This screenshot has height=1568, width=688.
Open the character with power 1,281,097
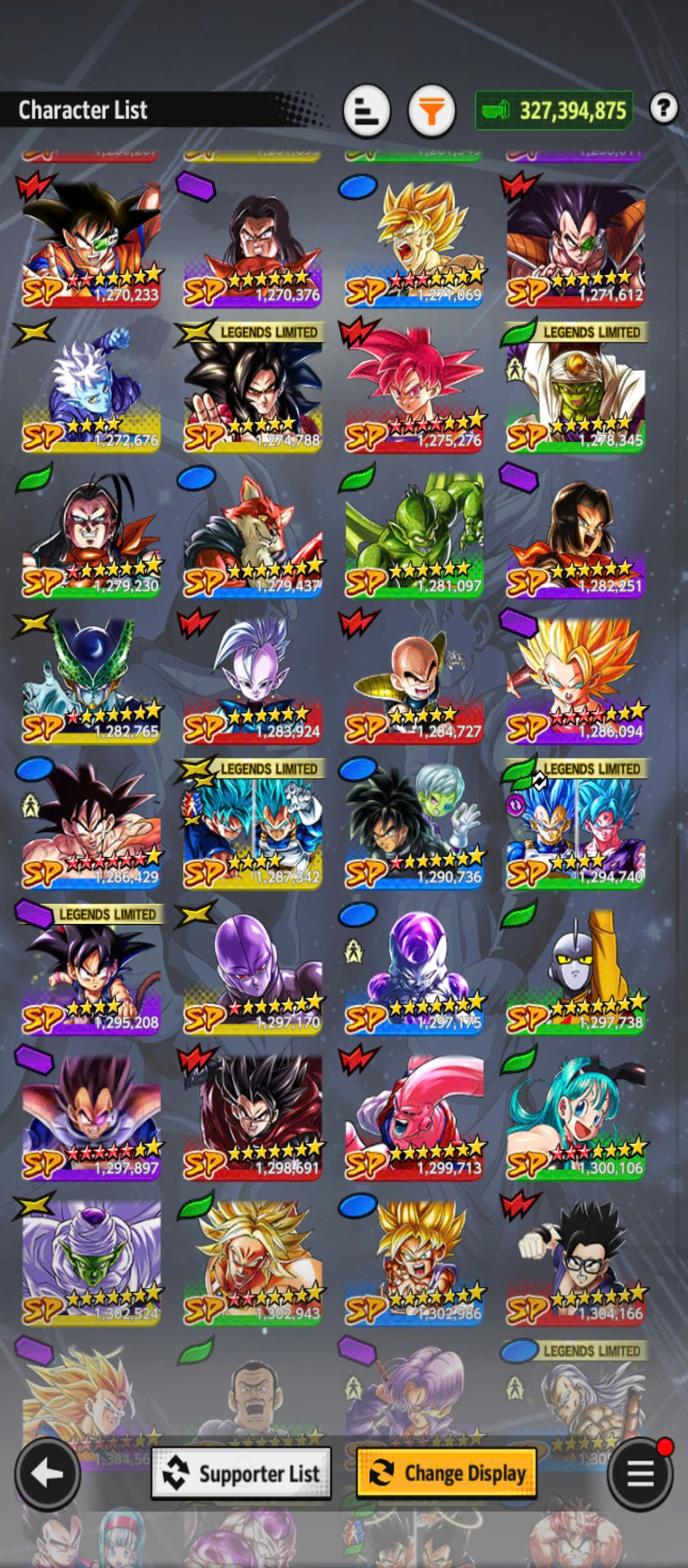pos(414,534)
